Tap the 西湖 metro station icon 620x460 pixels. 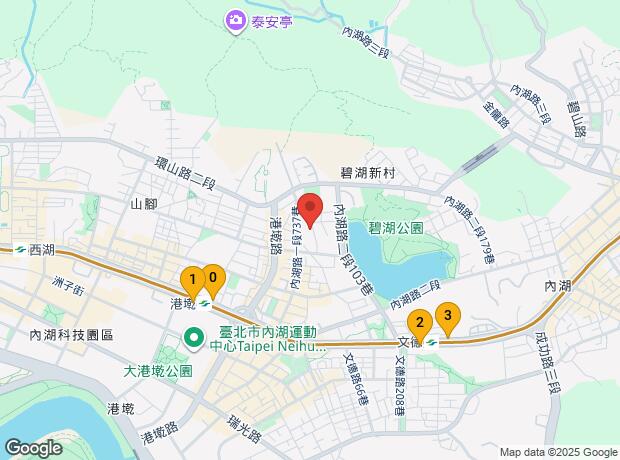(x=20, y=250)
